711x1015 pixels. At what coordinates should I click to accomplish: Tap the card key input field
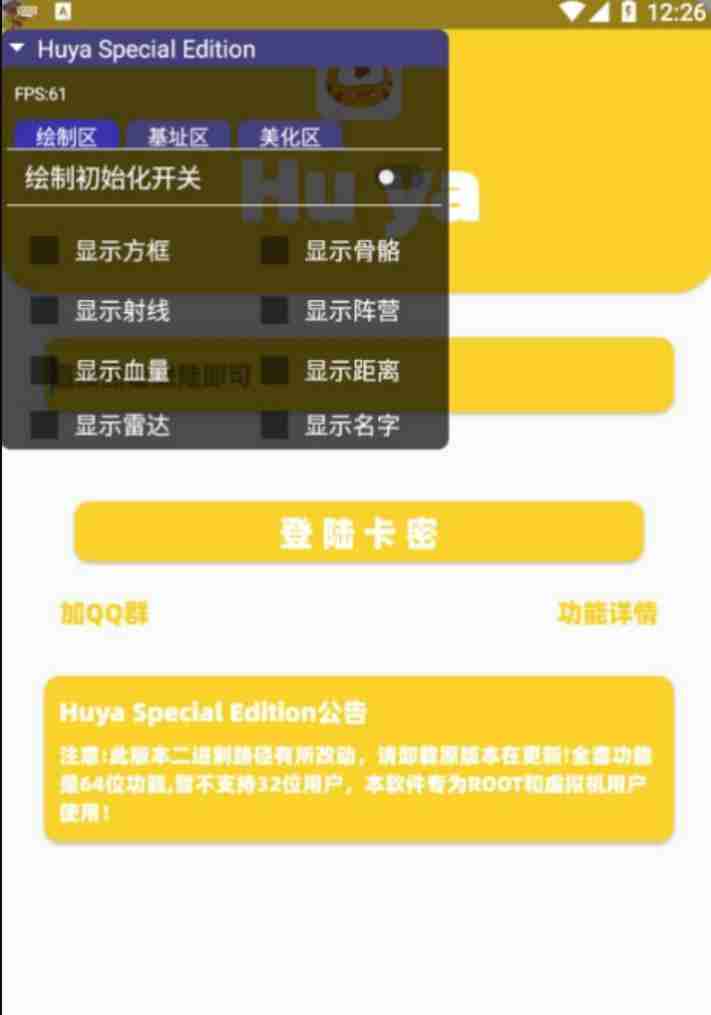point(560,375)
